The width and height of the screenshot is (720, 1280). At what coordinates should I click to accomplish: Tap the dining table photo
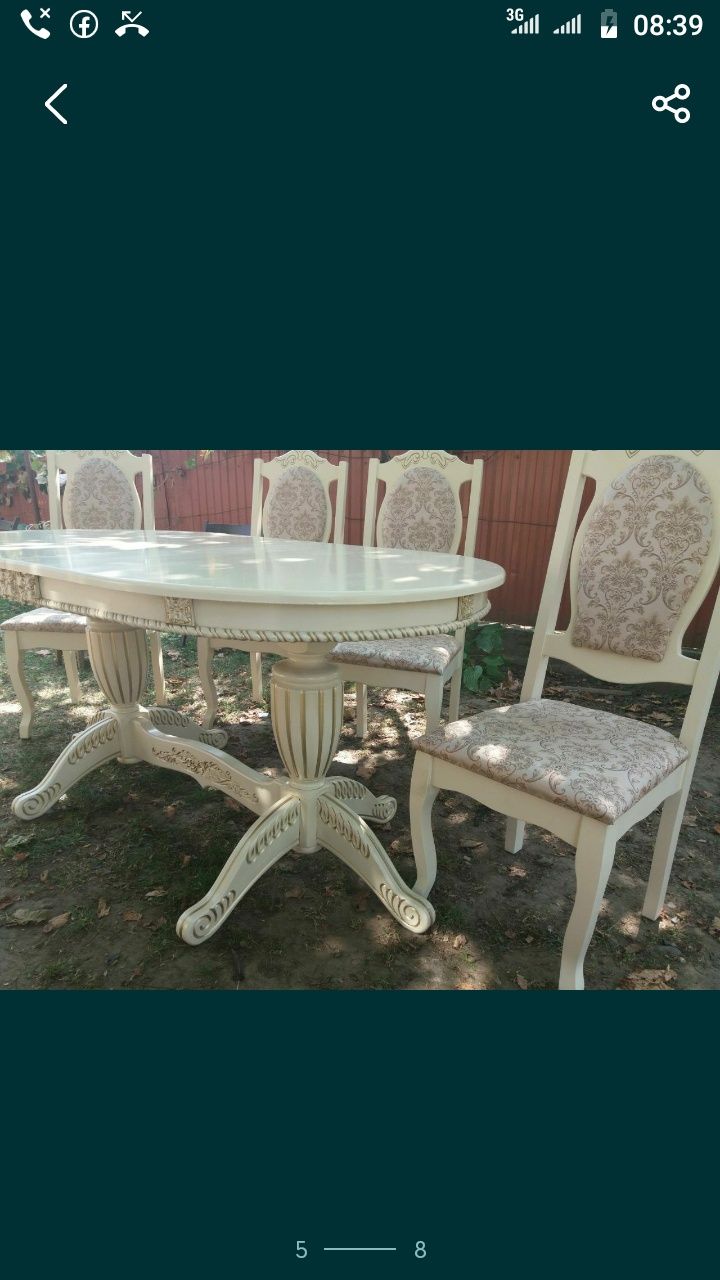point(360,720)
